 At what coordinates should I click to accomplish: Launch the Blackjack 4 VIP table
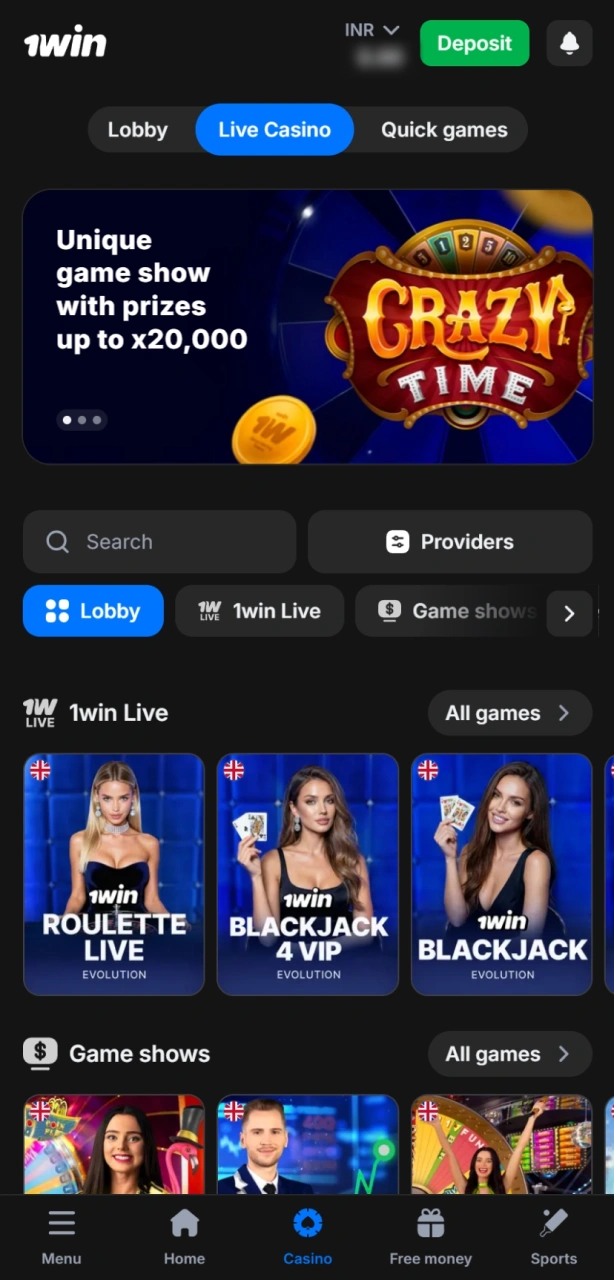click(308, 875)
